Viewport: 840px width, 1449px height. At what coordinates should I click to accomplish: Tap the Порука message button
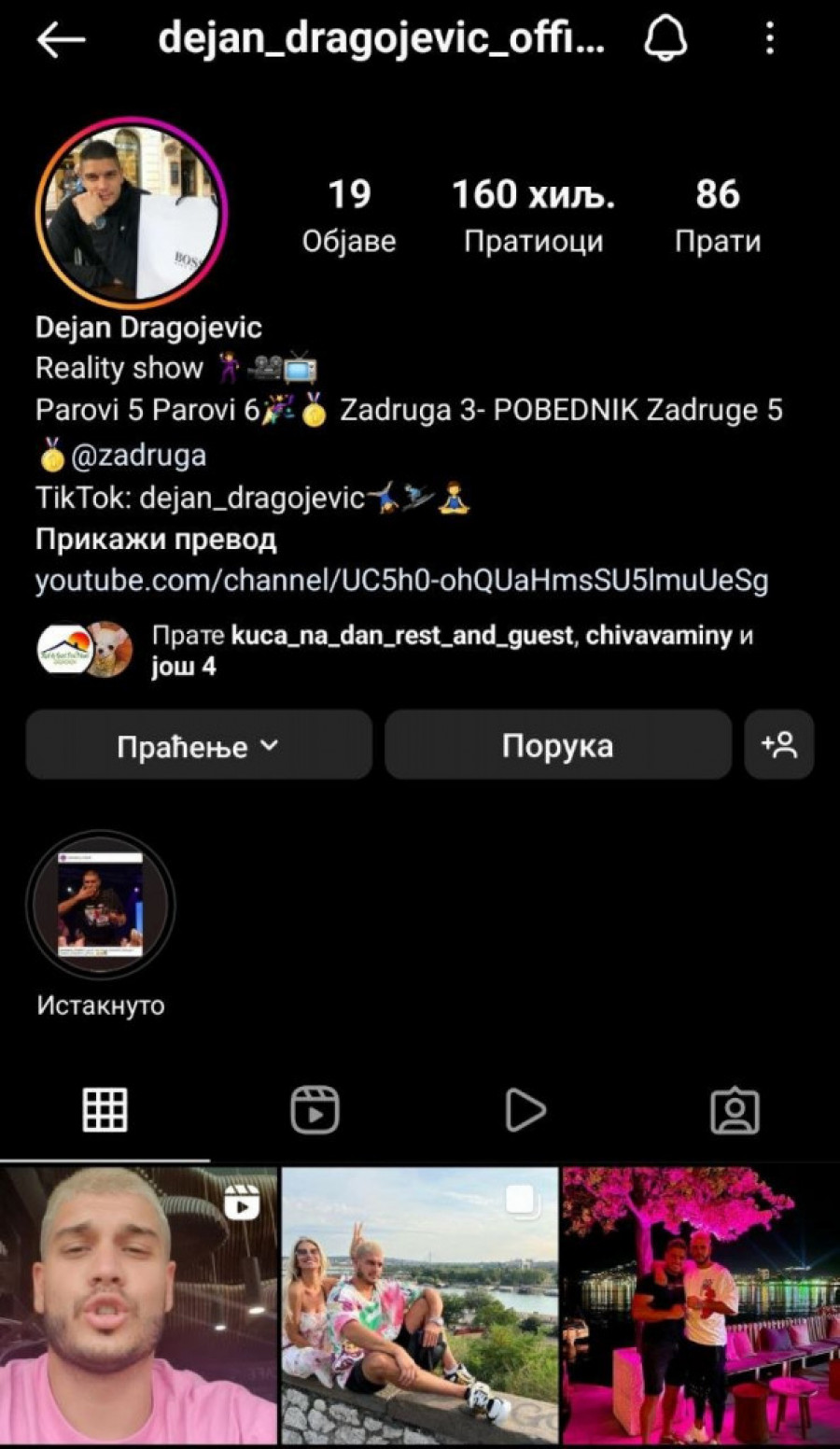tap(557, 745)
